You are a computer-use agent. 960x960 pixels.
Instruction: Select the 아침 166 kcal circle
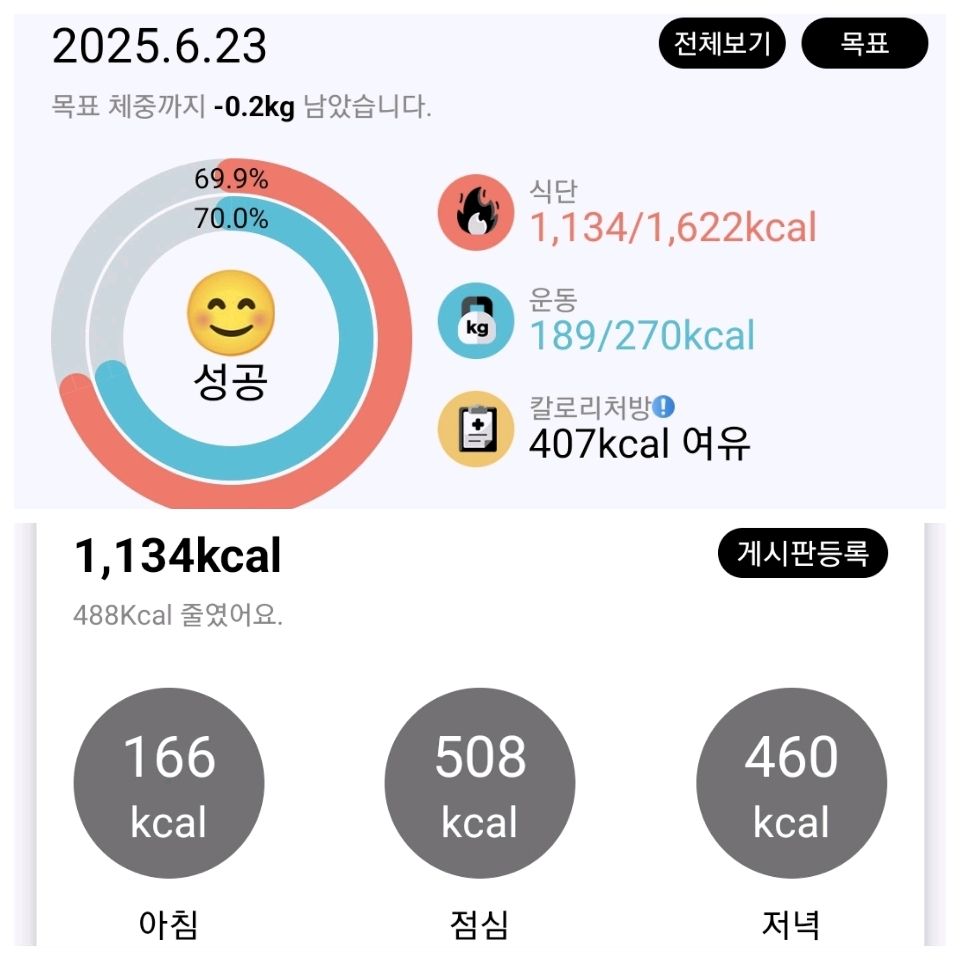[169, 783]
